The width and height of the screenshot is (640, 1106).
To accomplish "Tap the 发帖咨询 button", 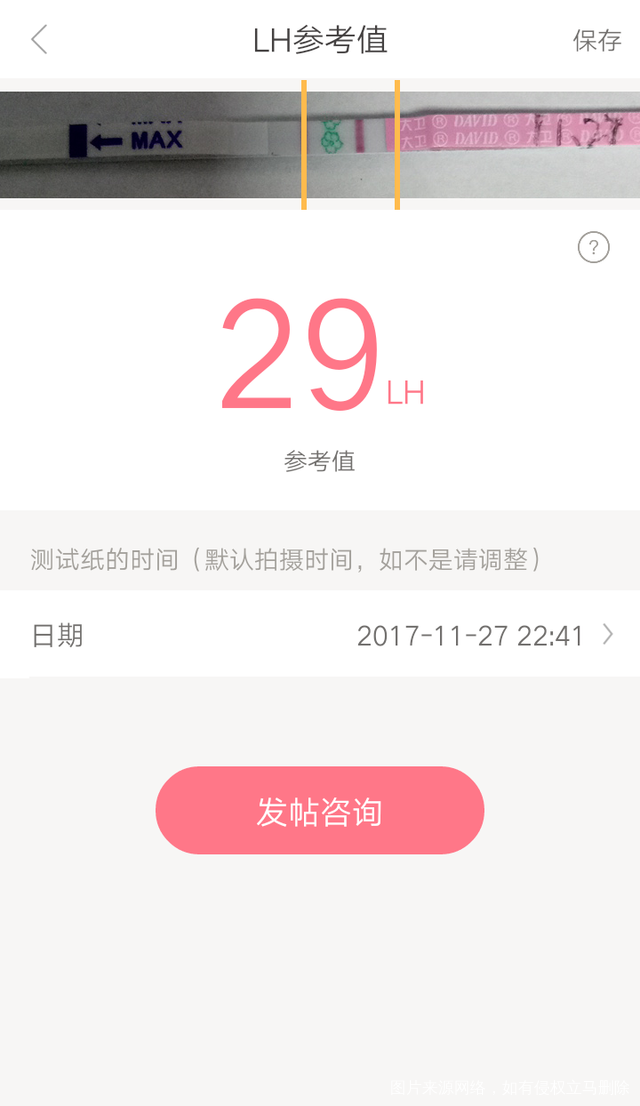I will tap(320, 811).
